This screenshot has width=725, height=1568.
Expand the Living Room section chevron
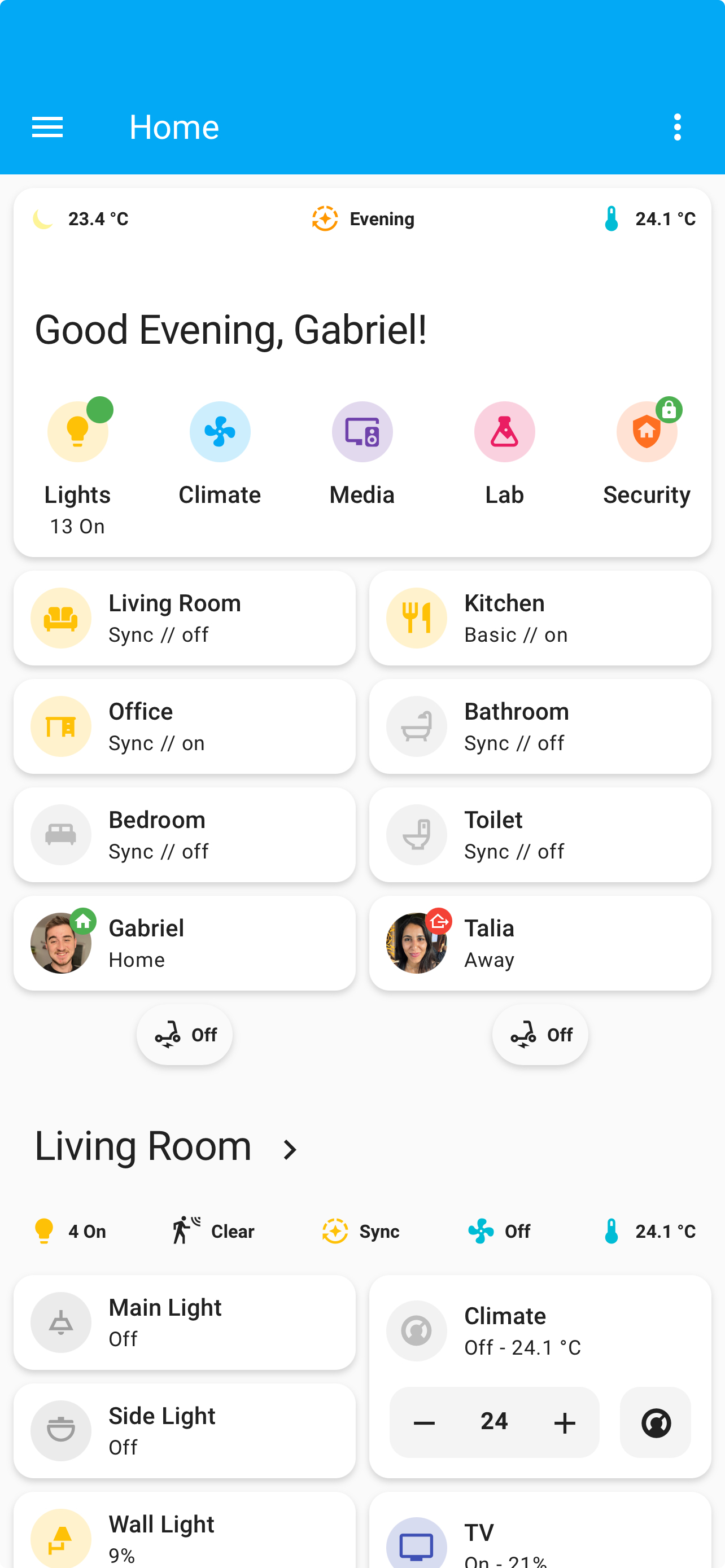click(x=290, y=1149)
